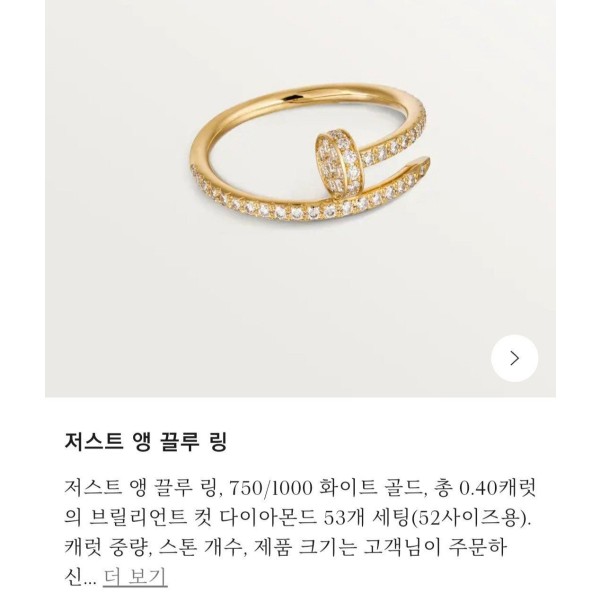Show the next product image
This screenshot has height=600, width=600.
[515, 358]
